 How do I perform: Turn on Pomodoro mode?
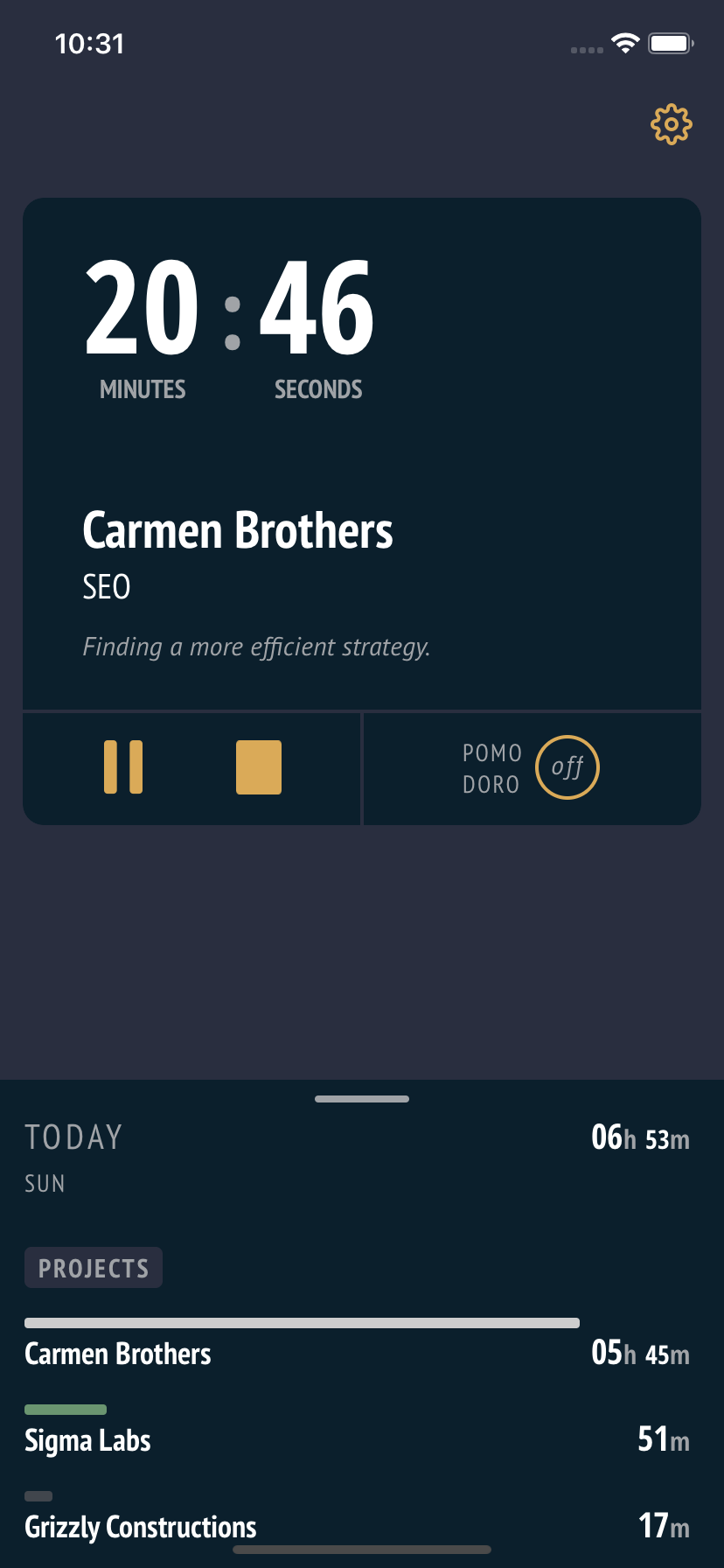click(567, 767)
